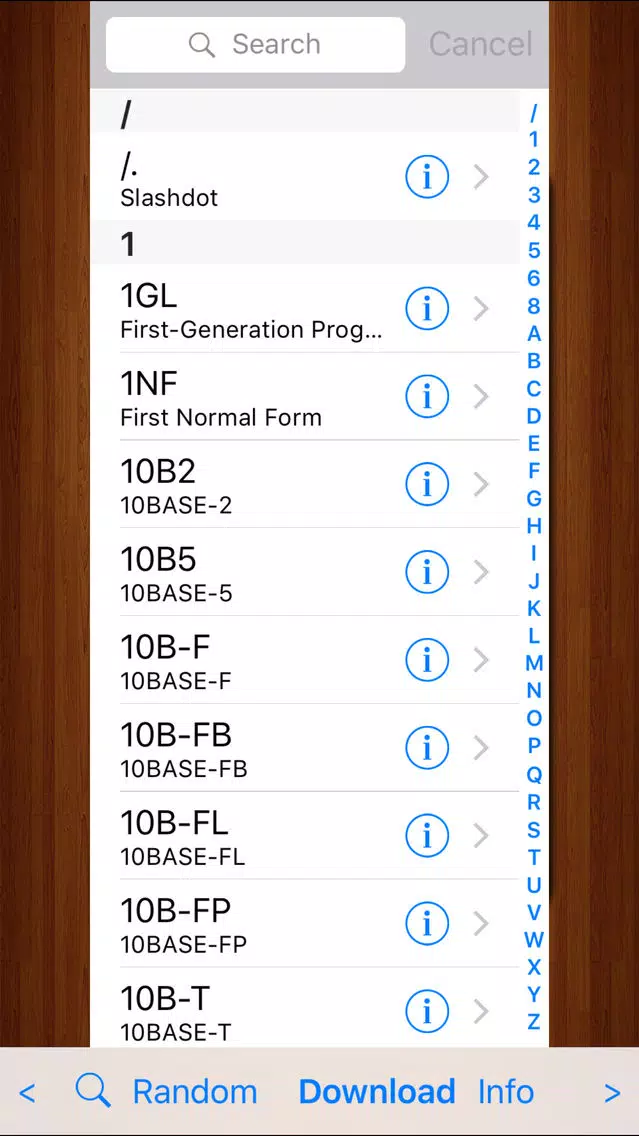Open the Slashdot entry
The height and width of the screenshot is (1136, 639).
tap(305, 176)
